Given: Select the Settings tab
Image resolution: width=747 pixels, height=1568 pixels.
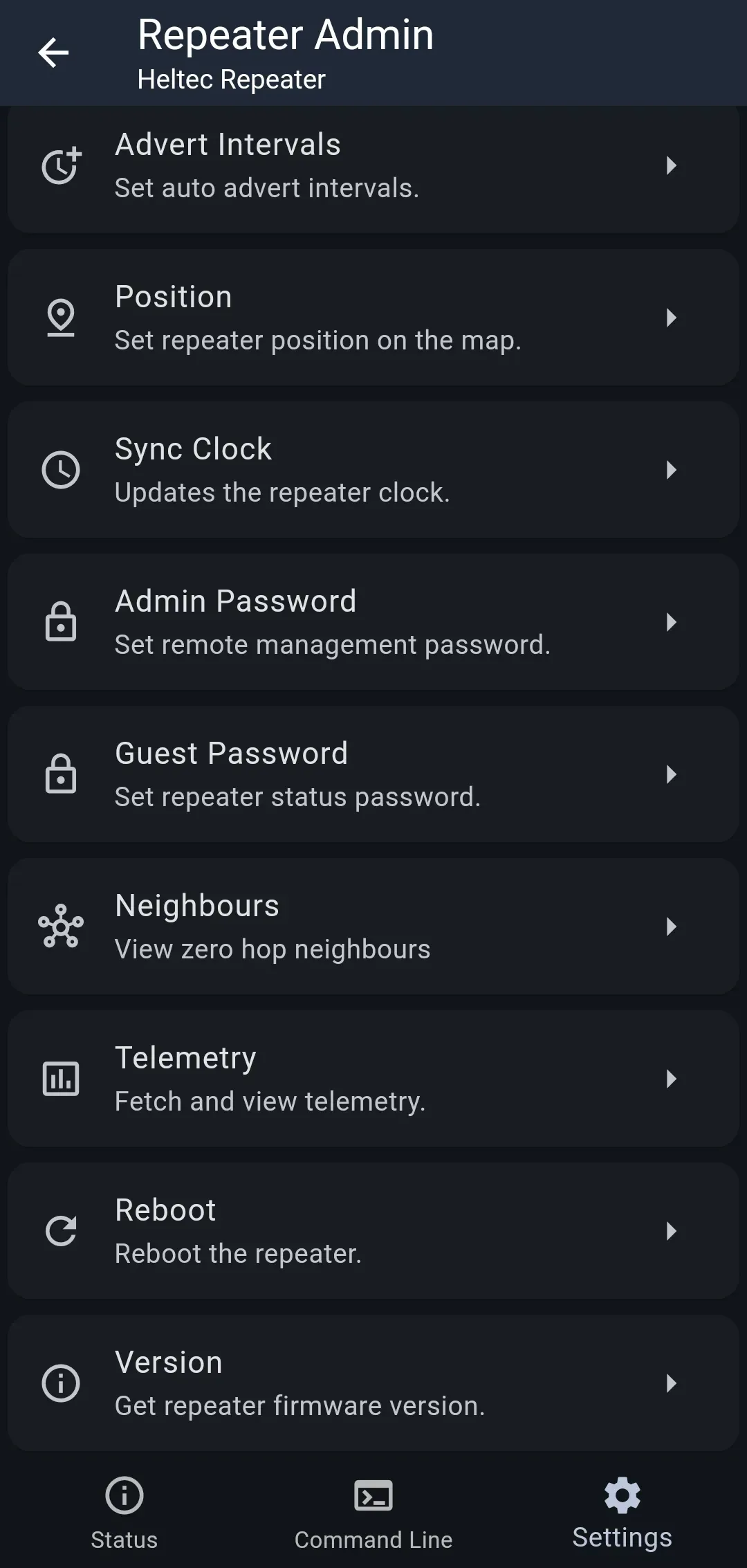Looking at the screenshot, I should [x=622, y=1513].
